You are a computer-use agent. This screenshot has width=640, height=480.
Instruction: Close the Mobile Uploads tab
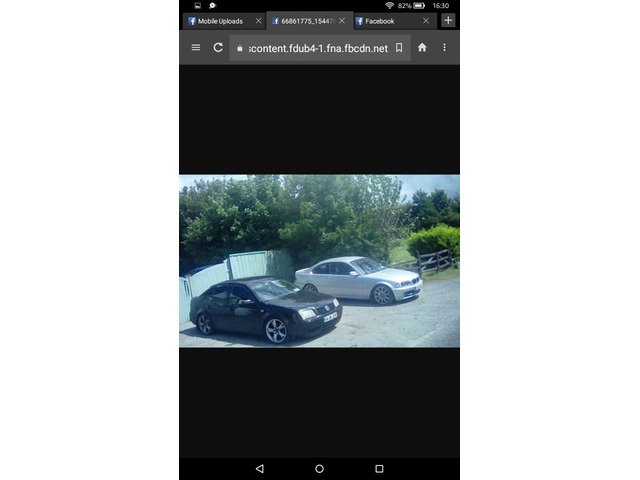pos(259,21)
